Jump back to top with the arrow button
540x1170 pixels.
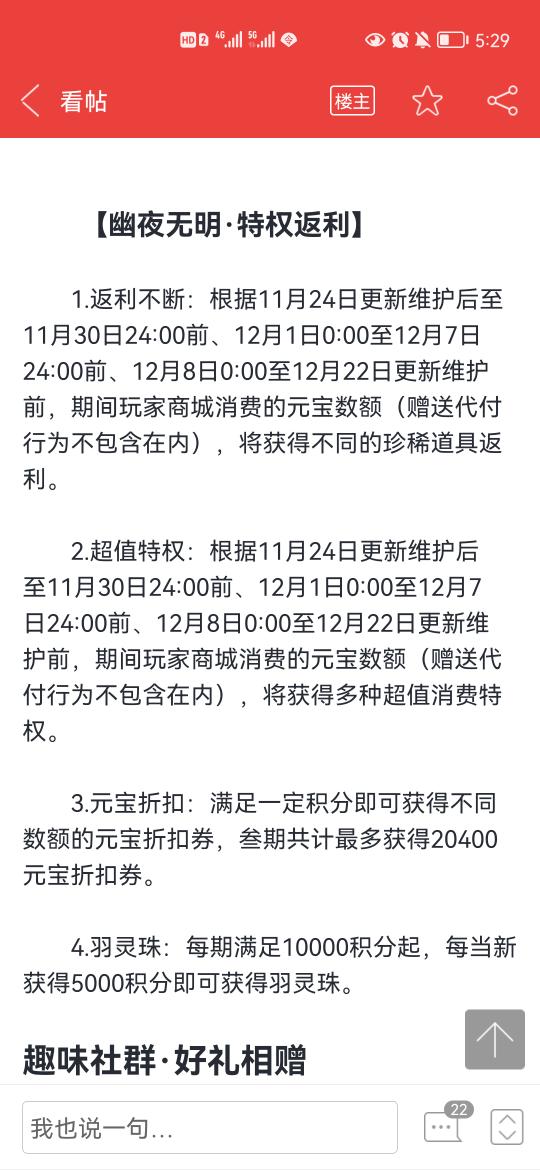pyautogui.click(x=495, y=1039)
